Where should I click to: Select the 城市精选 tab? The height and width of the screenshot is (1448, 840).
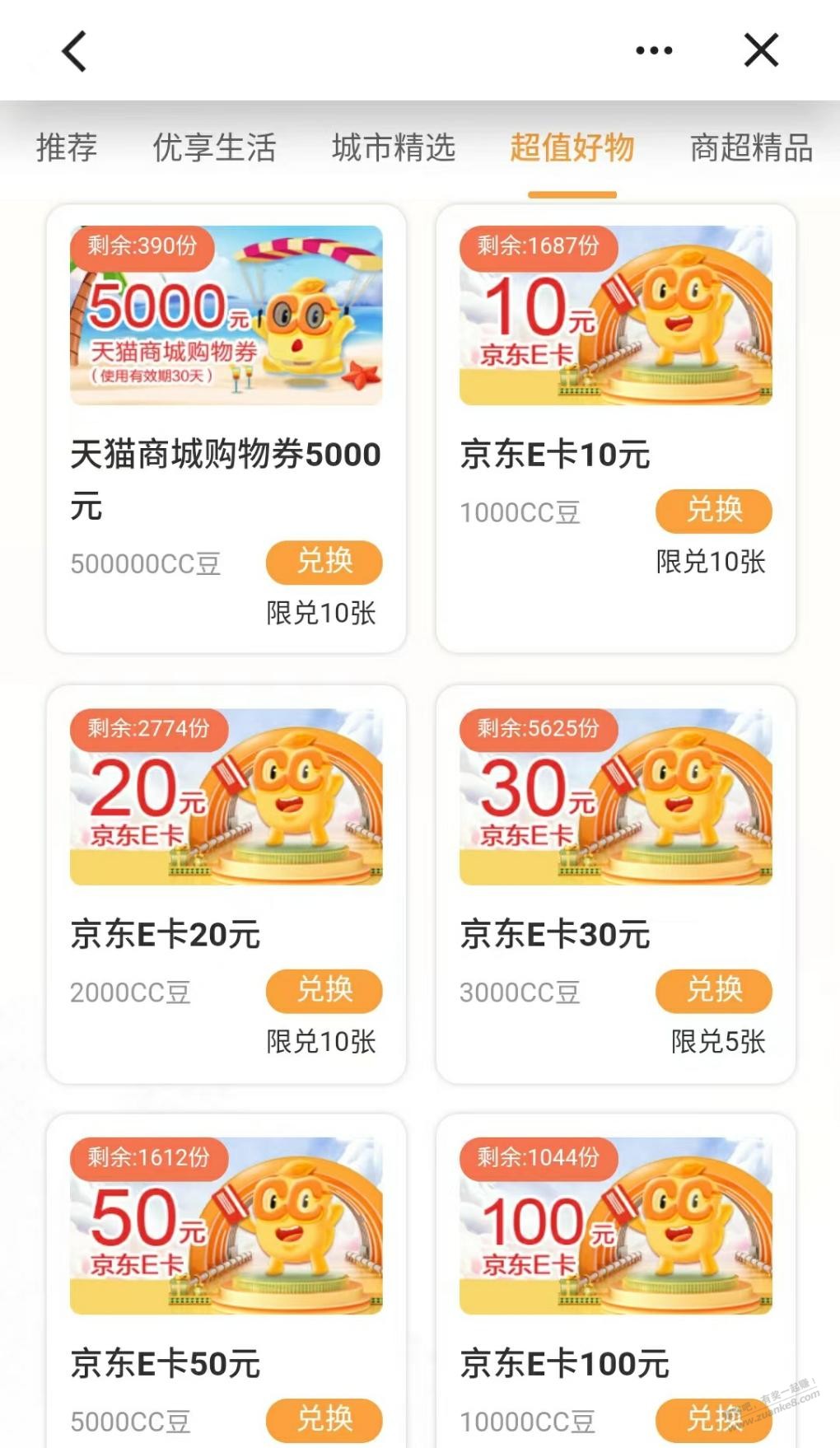point(394,148)
